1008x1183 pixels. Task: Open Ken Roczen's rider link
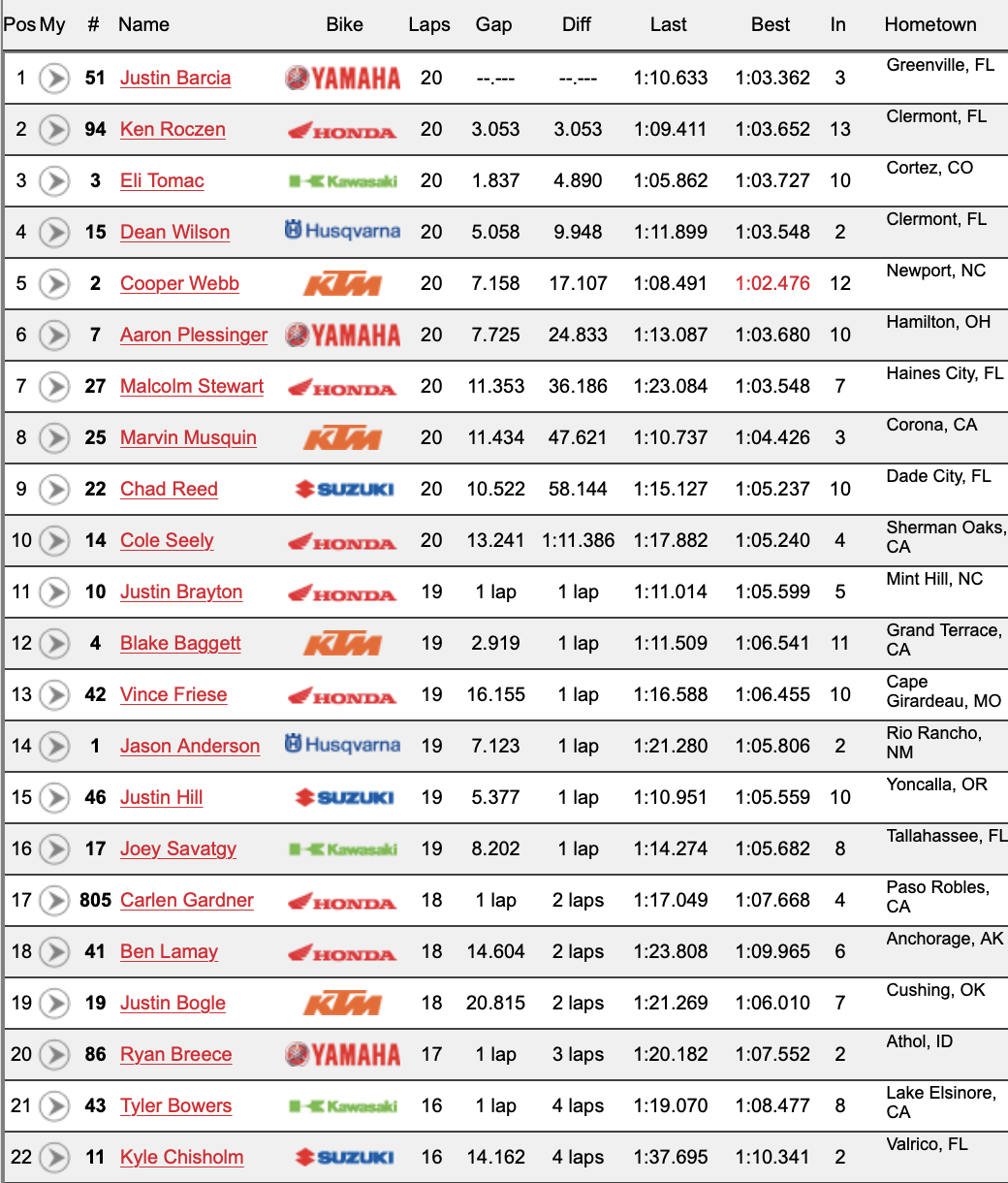click(173, 129)
